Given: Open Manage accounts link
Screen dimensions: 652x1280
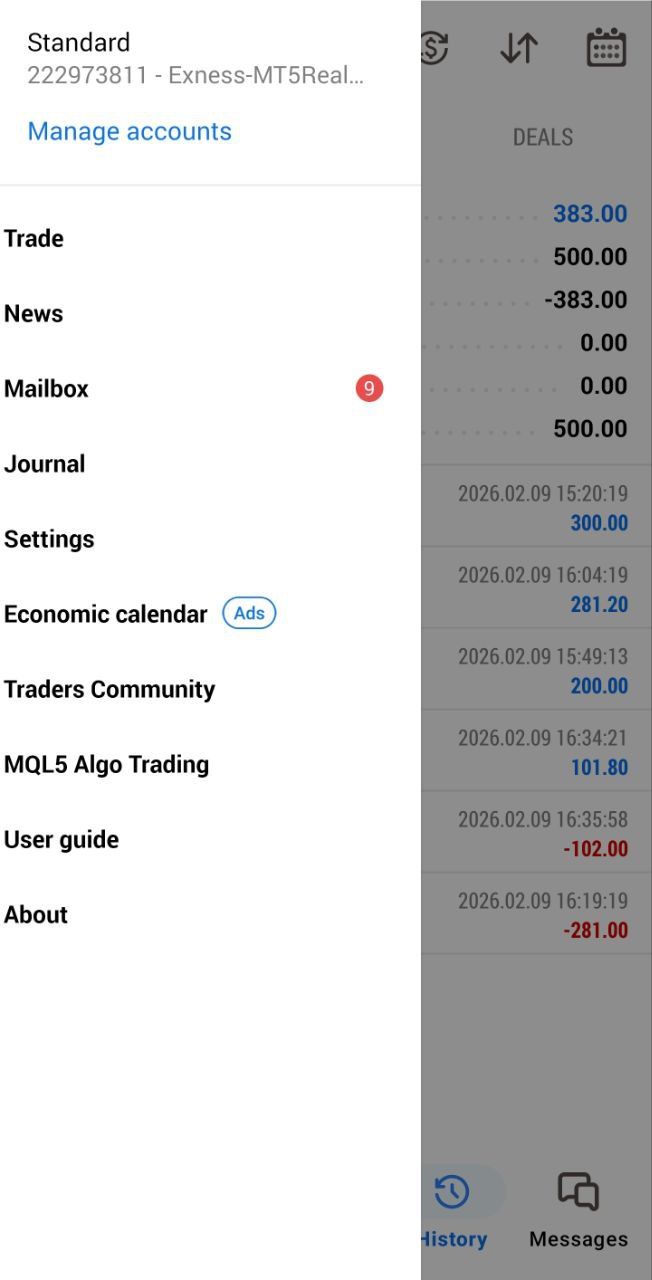Looking at the screenshot, I should click(x=129, y=131).
